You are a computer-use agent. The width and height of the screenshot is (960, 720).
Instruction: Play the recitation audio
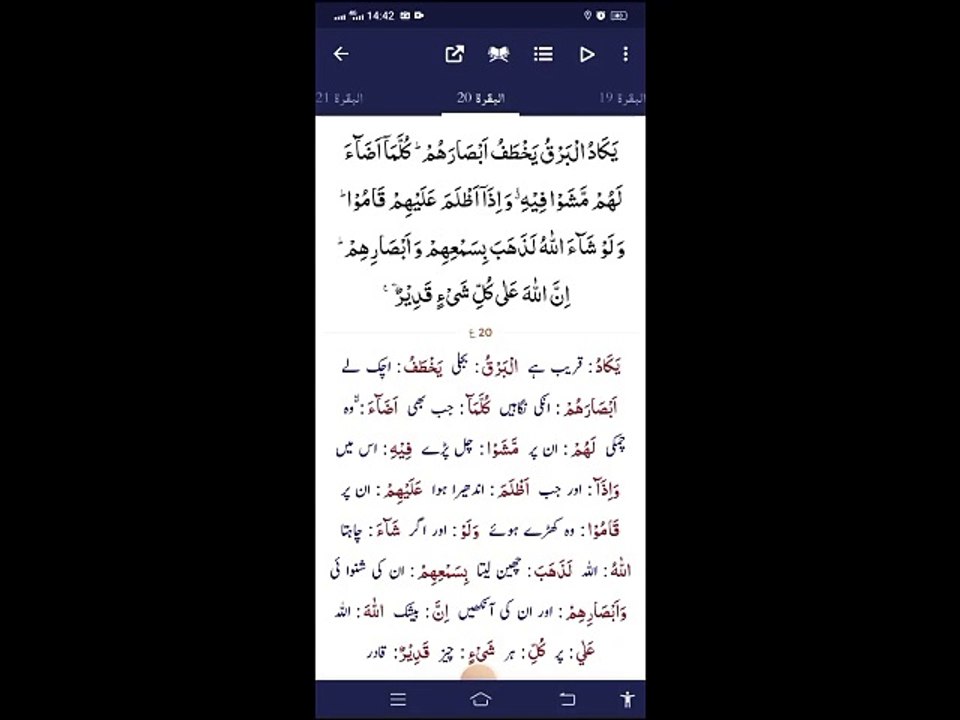coord(587,54)
